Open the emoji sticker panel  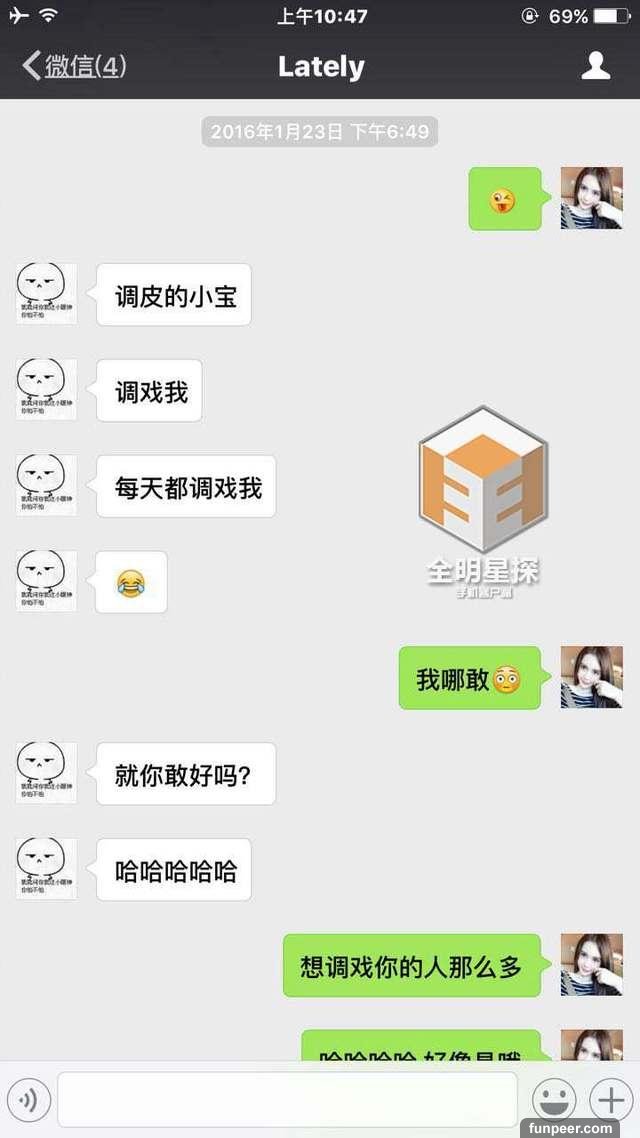click(x=553, y=1100)
